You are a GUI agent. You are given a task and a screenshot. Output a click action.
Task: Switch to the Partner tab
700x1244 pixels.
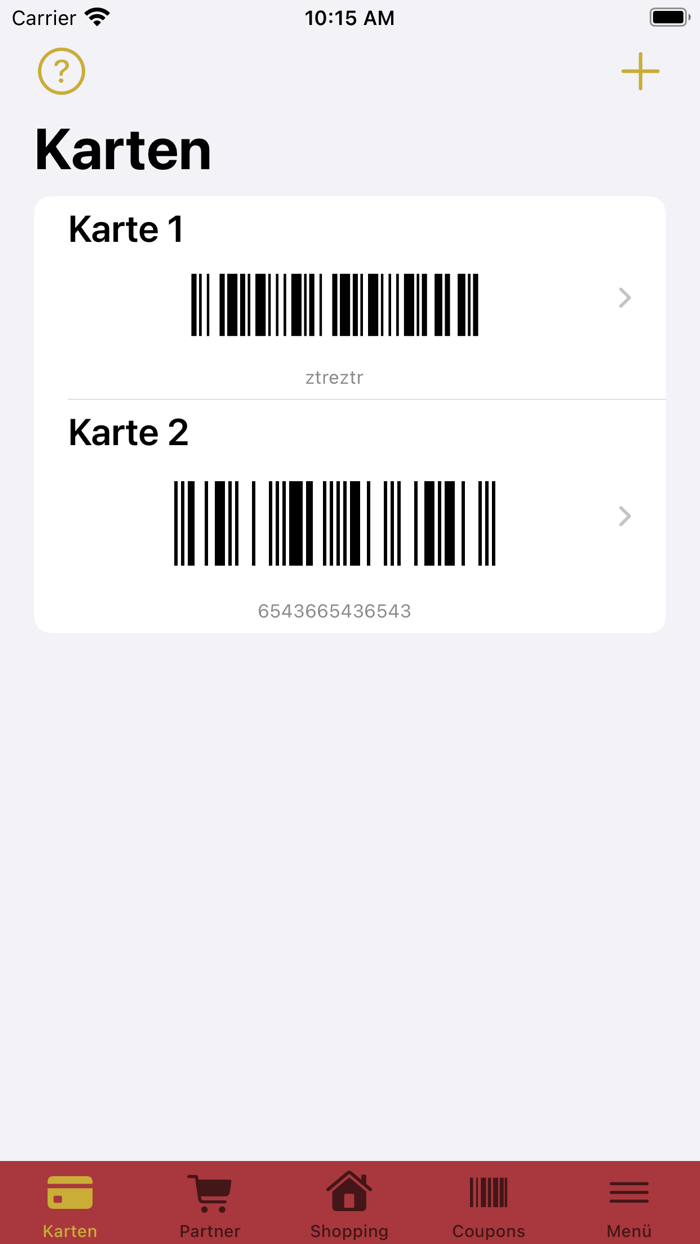point(210,1204)
